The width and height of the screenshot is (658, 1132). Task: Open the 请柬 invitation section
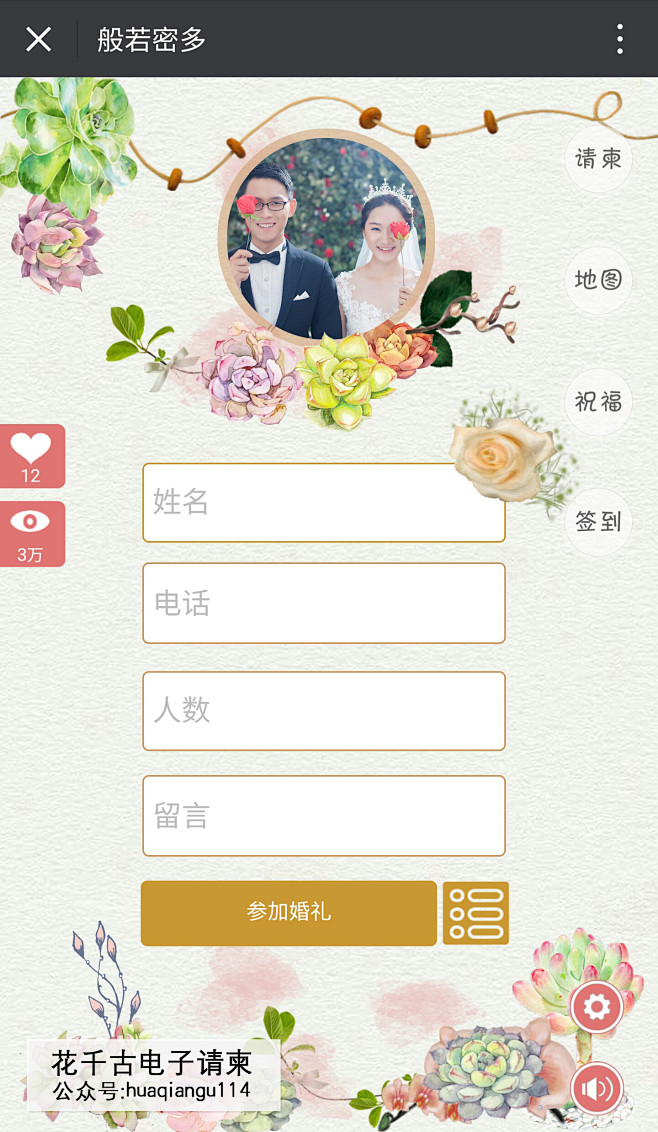(x=598, y=159)
